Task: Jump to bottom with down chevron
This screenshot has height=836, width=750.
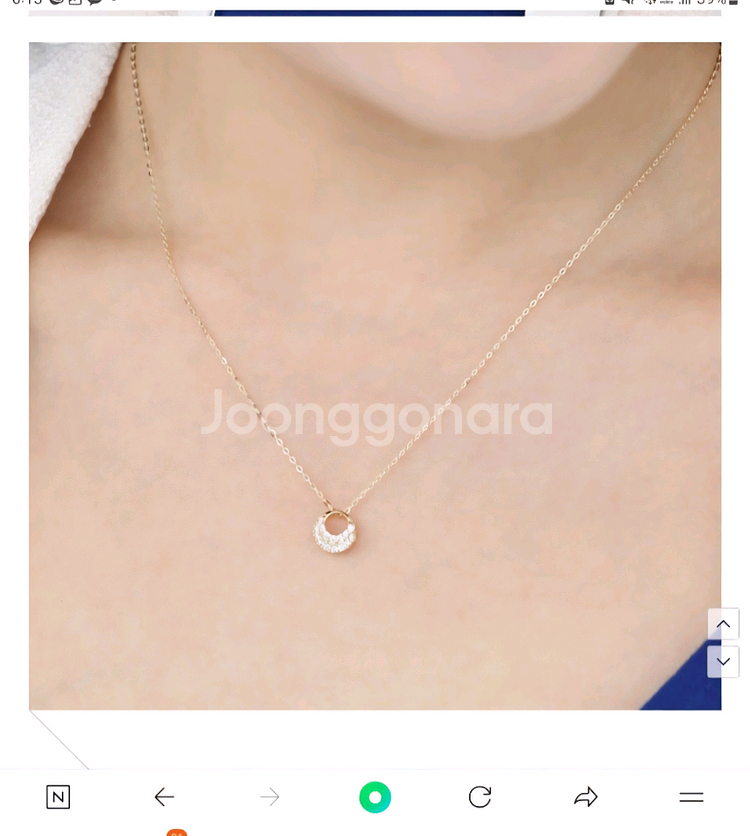Action: coord(723,662)
